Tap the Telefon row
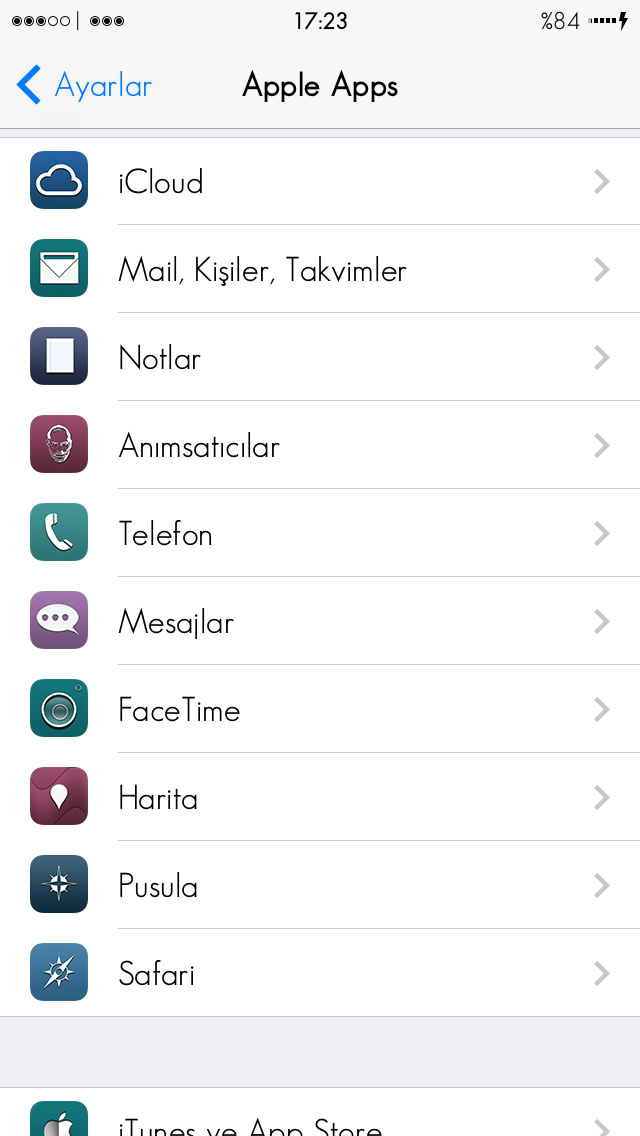This screenshot has width=640, height=1136. pyautogui.click(x=320, y=533)
